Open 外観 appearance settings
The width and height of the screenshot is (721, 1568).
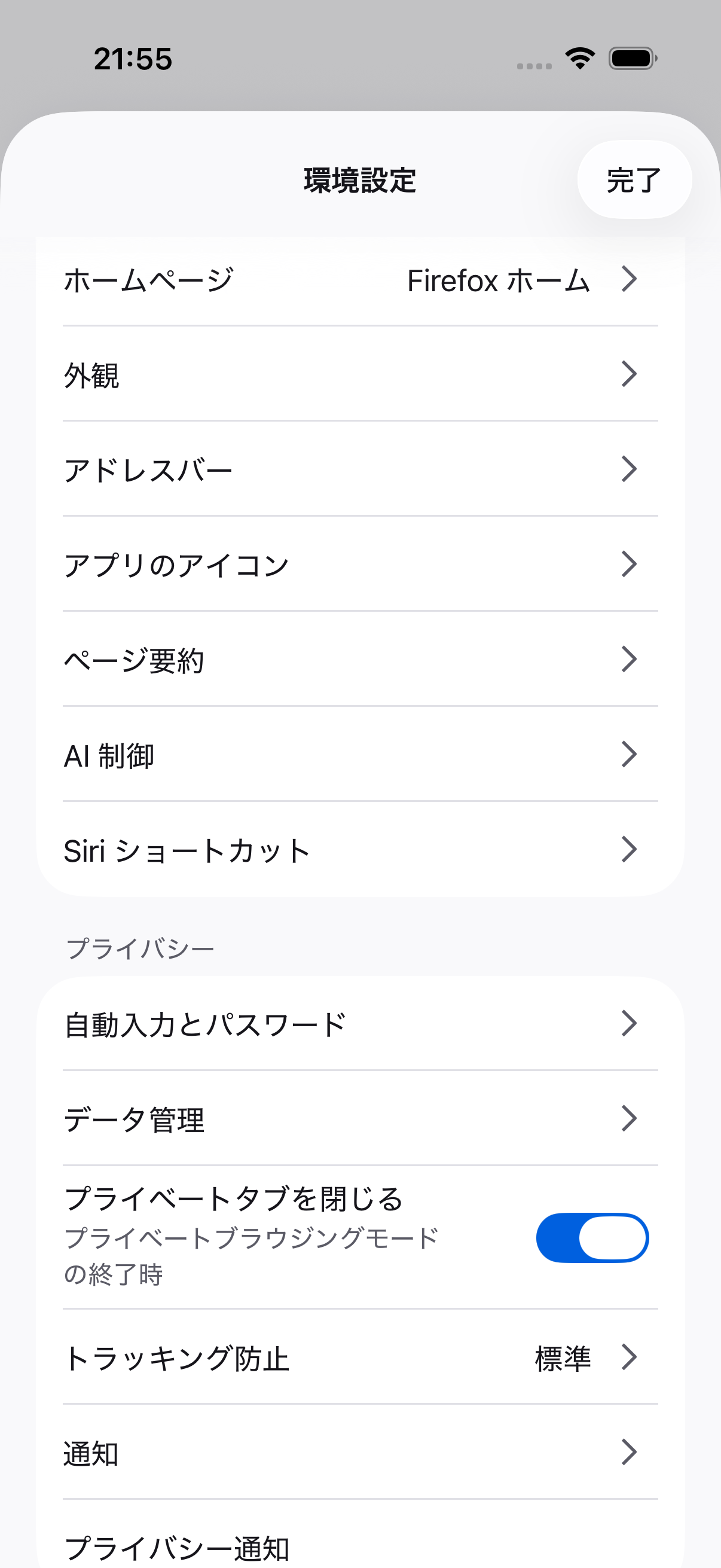360,374
